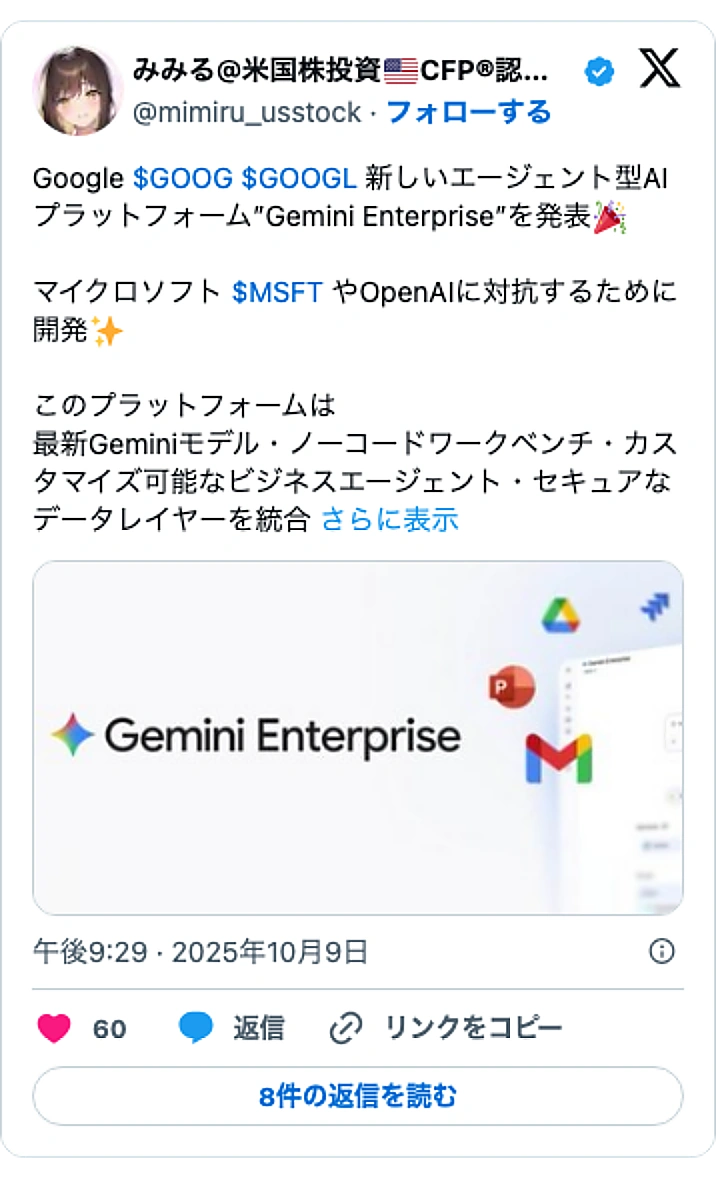Screen dimensions: 716x1178
Task: Open the Gemini Enterprise image
Action: click(358, 737)
